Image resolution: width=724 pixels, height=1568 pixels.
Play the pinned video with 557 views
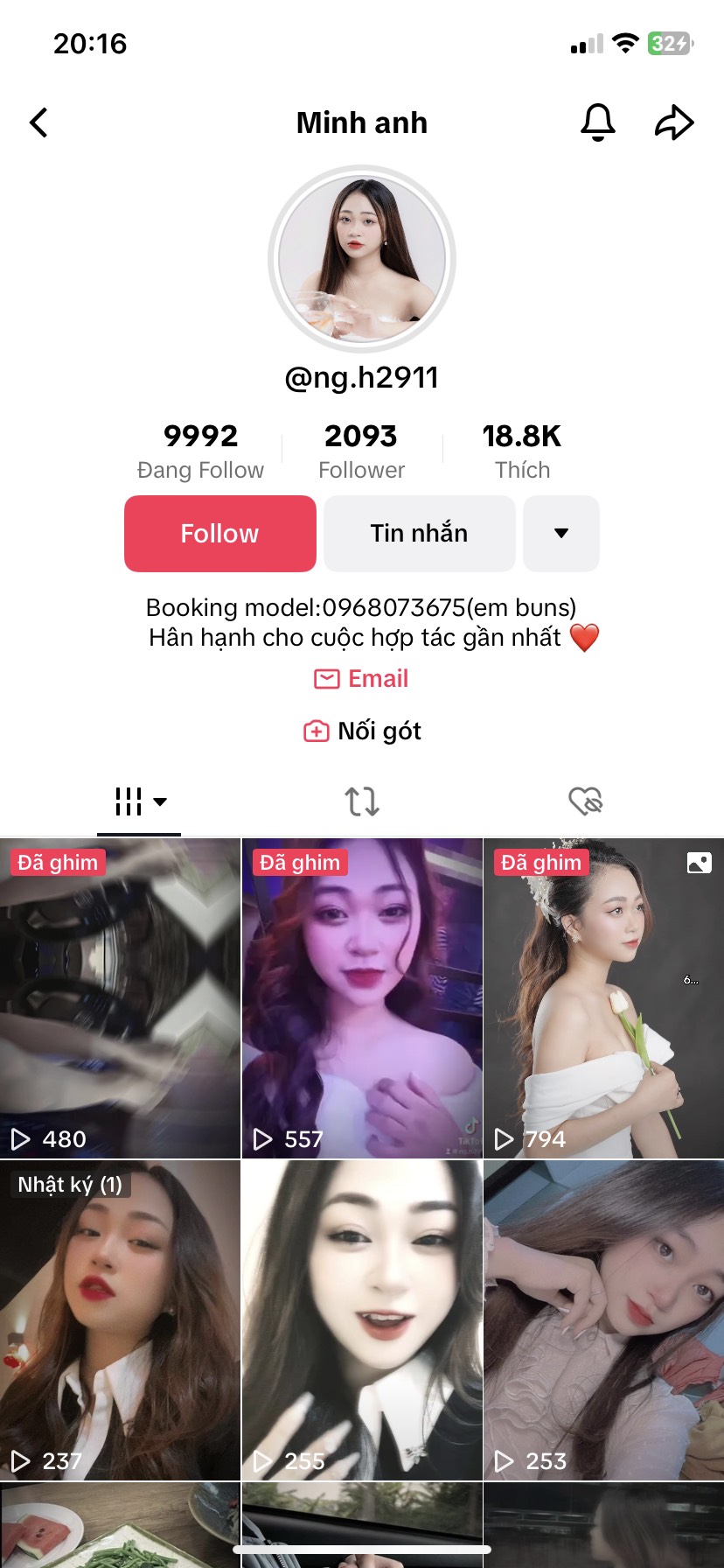(x=362, y=997)
